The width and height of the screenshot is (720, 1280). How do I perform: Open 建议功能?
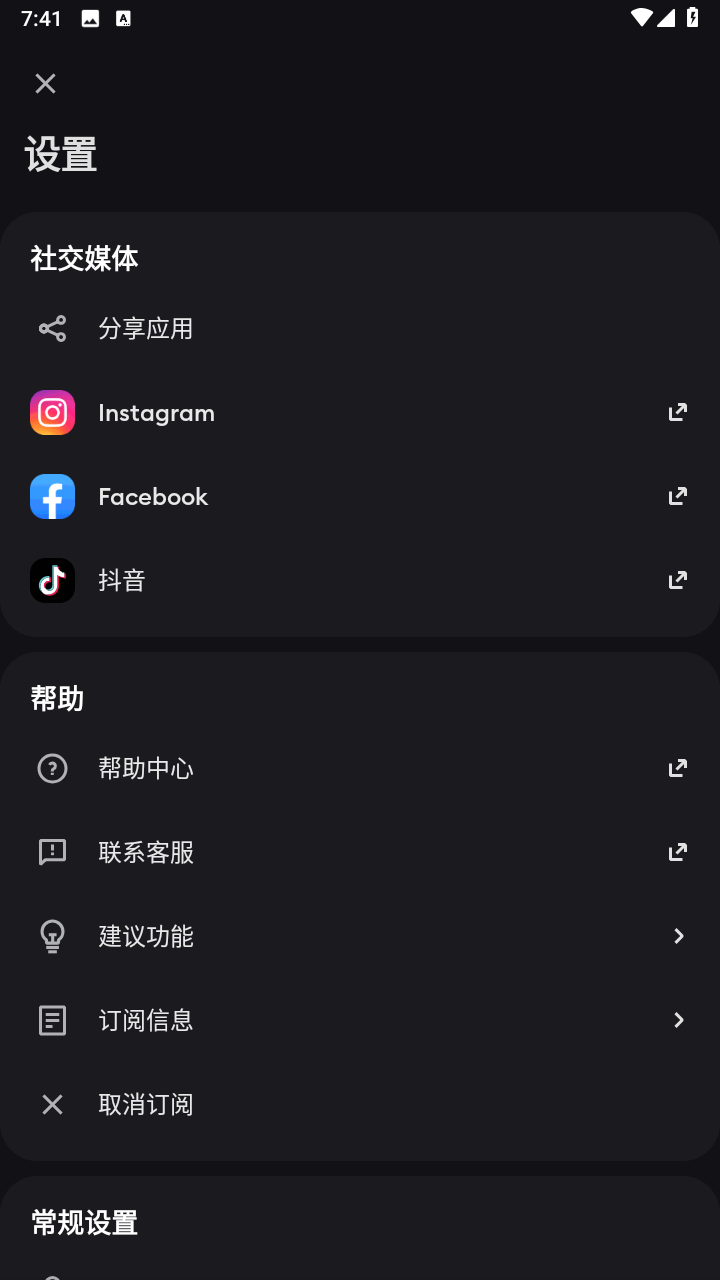[360, 936]
